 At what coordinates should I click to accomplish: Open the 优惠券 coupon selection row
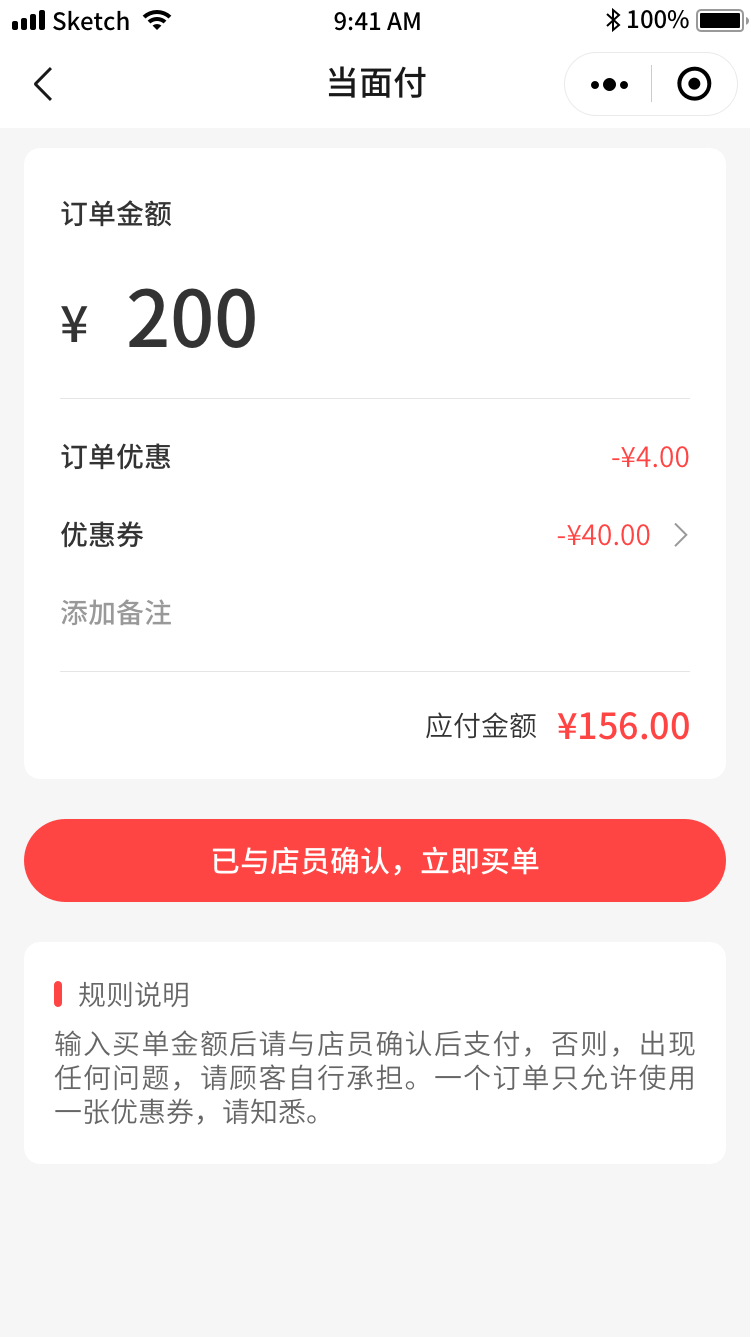click(x=375, y=535)
